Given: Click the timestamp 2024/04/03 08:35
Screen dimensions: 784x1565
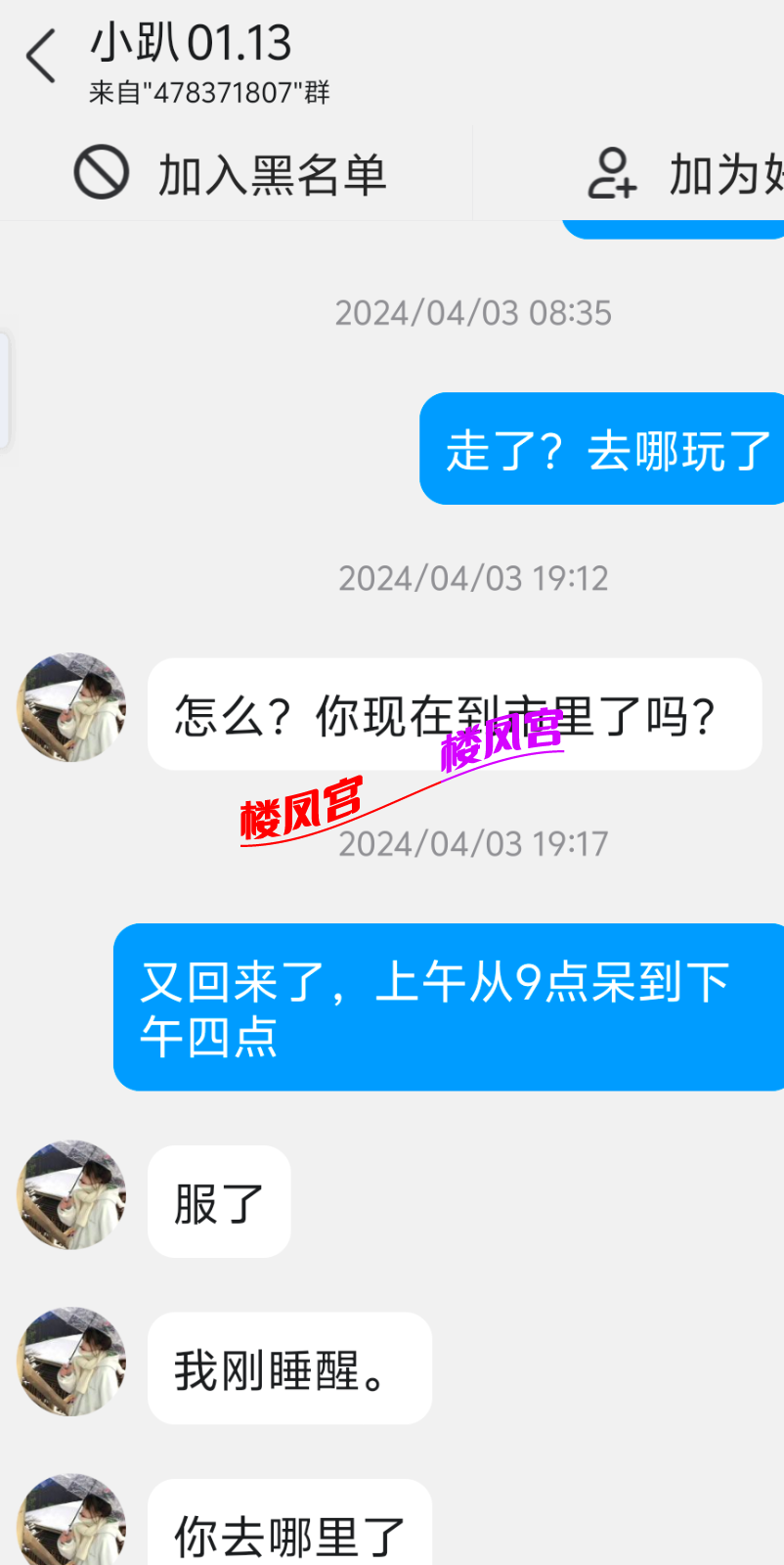Looking at the screenshot, I should click(x=473, y=313).
